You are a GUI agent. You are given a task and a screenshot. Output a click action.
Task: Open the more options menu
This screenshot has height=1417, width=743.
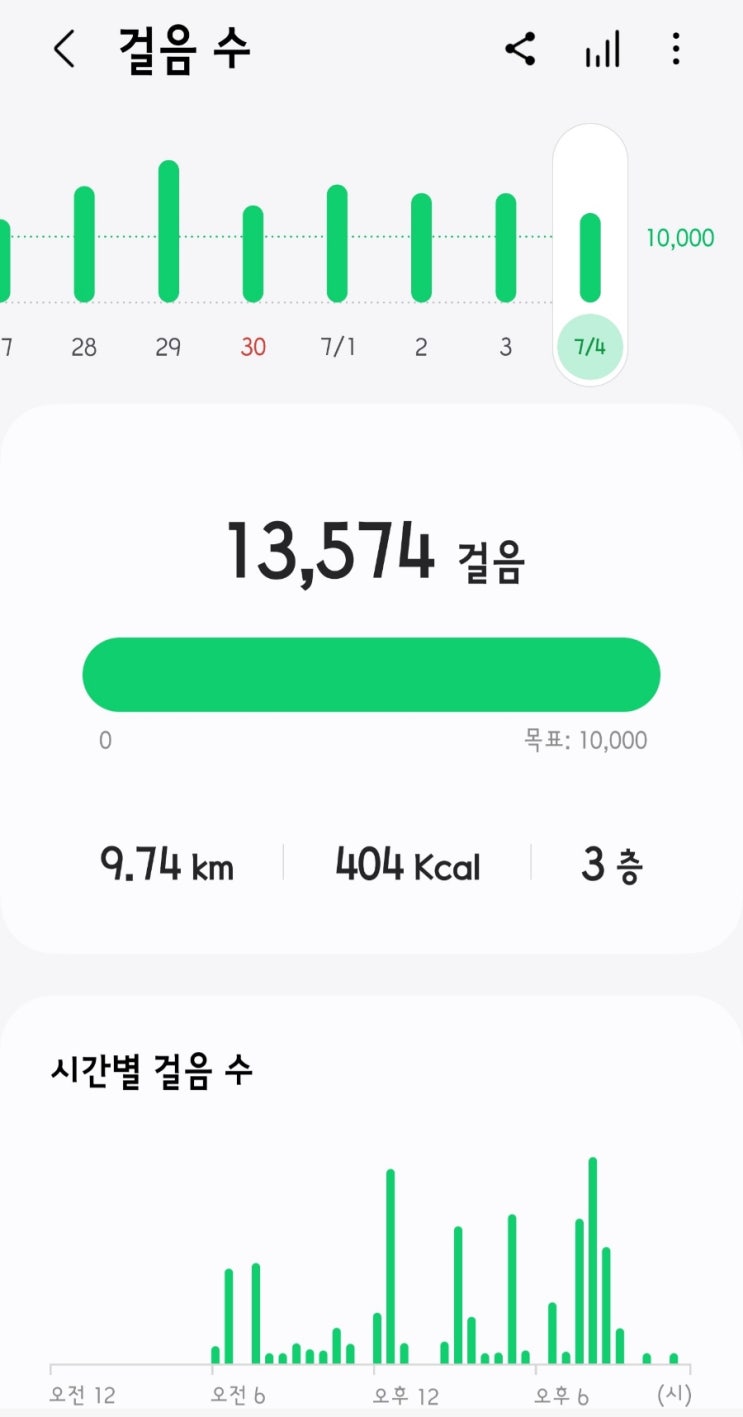[676, 49]
